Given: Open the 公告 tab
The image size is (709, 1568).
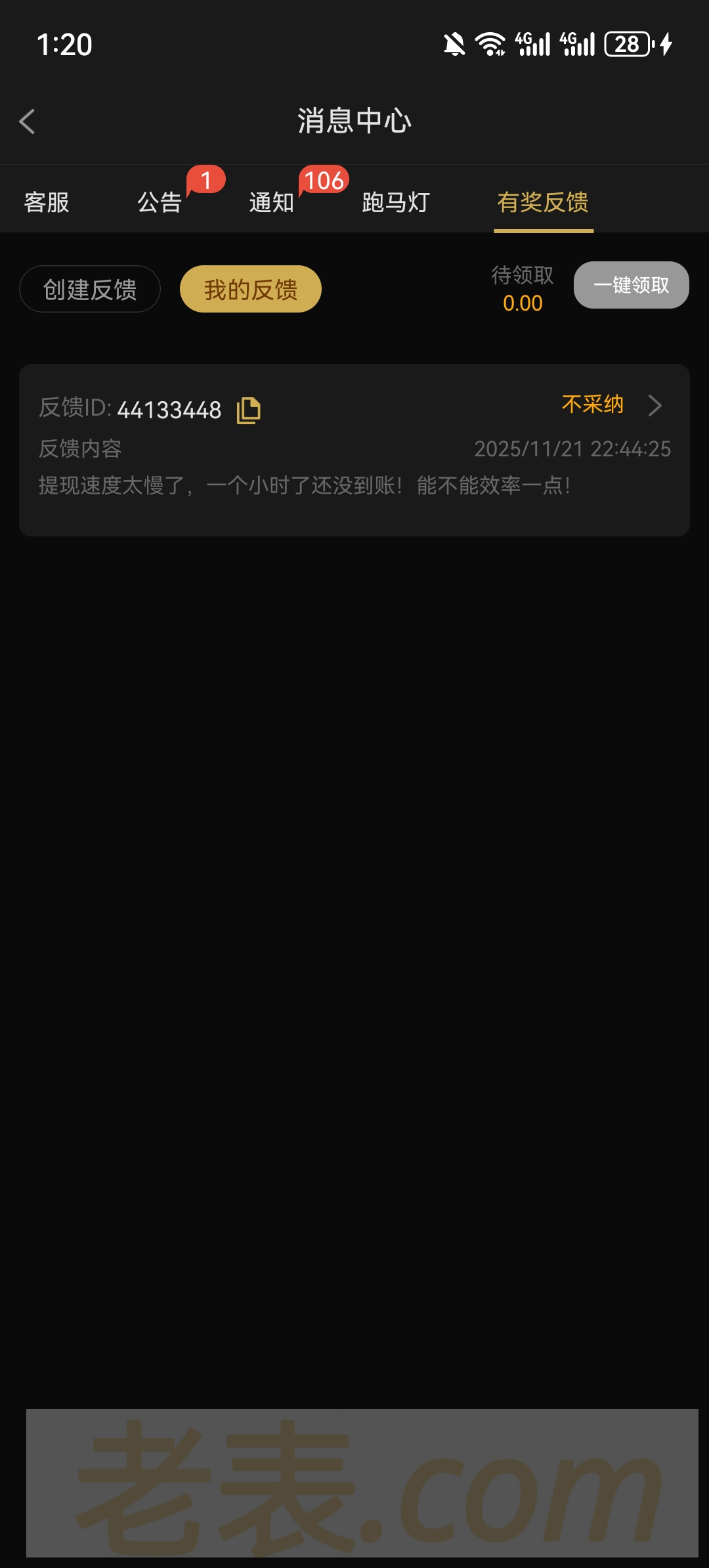Looking at the screenshot, I should 160,202.
